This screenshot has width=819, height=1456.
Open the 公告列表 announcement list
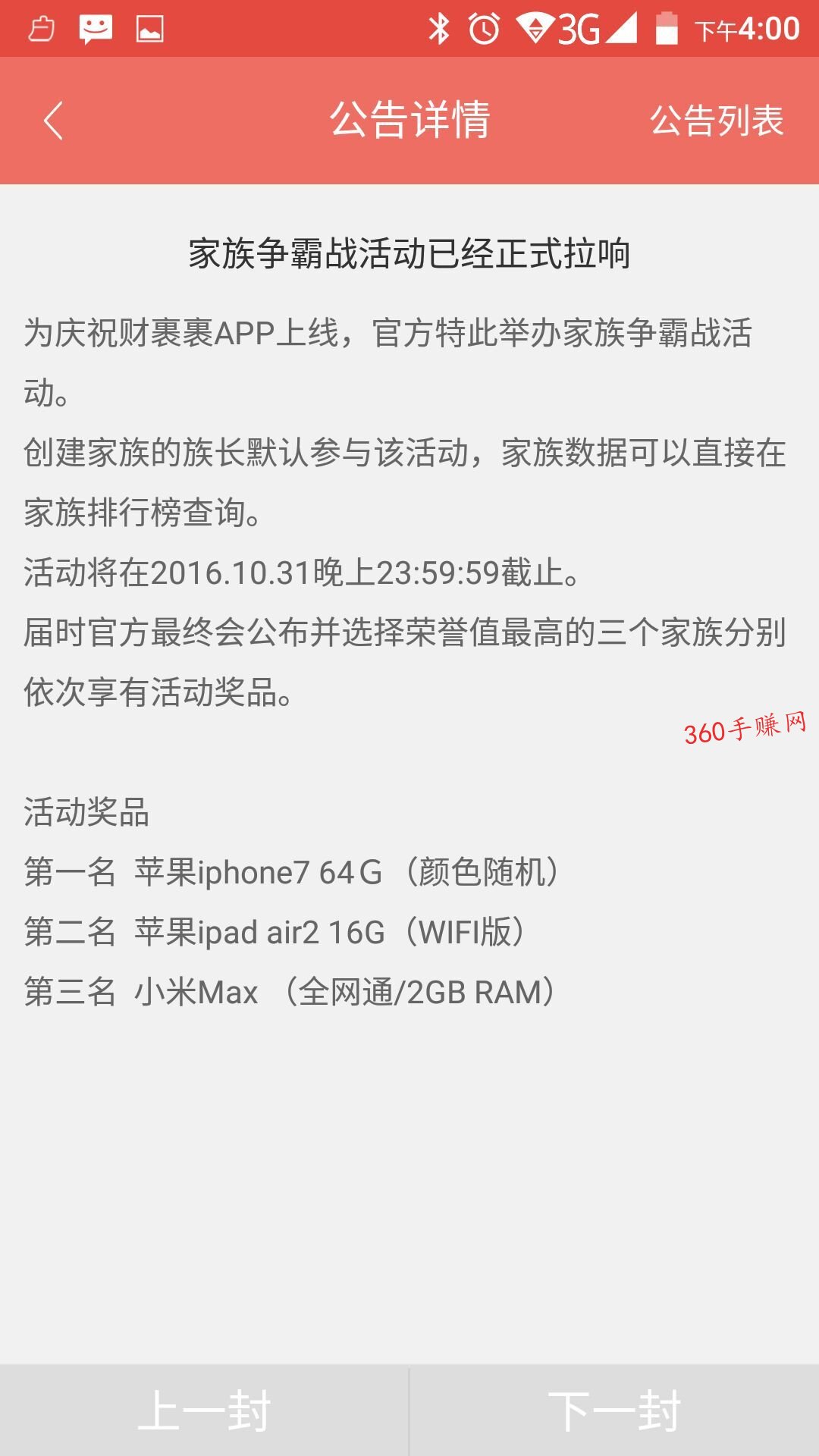[x=717, y=121]
